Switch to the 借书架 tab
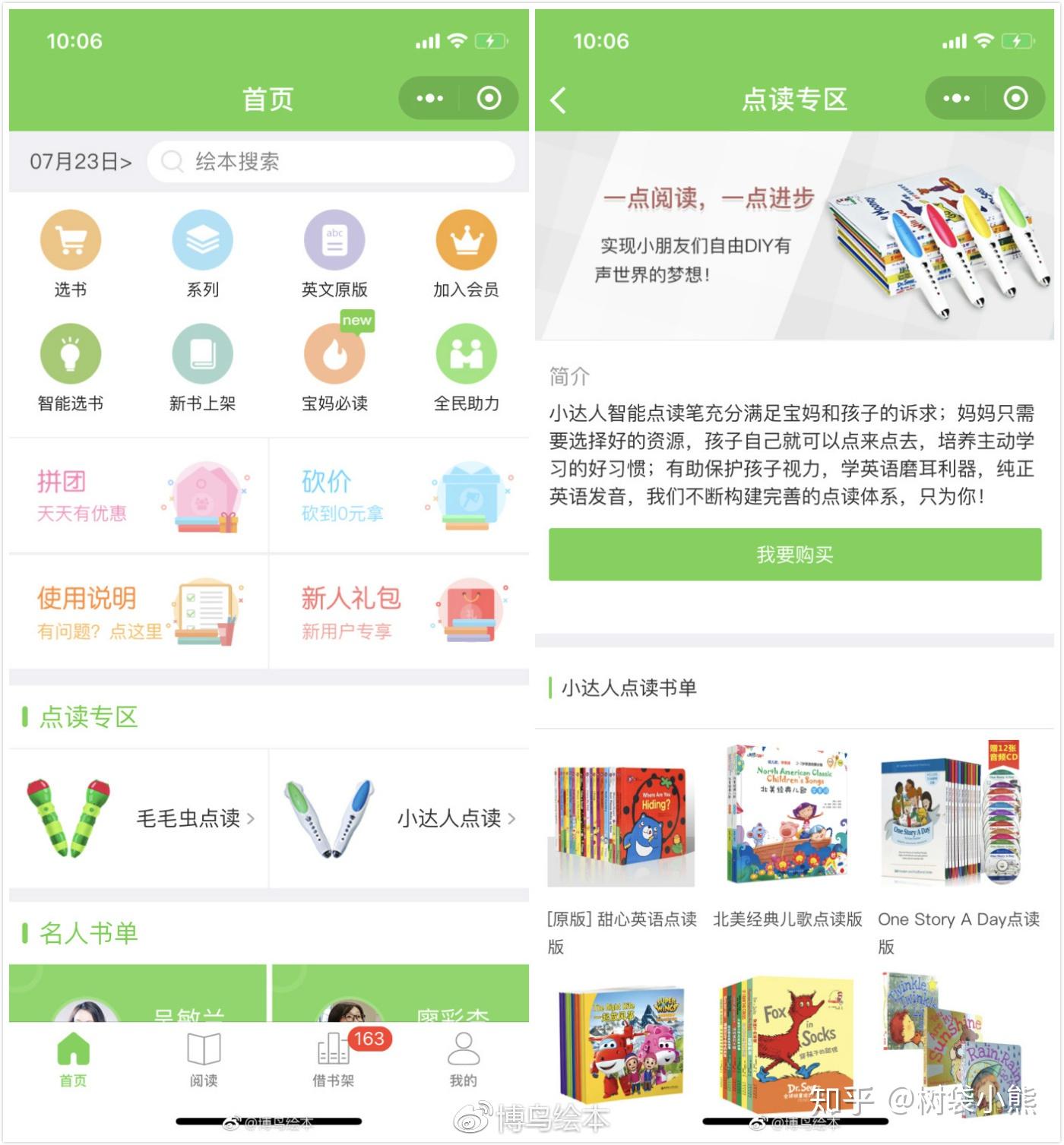 point(334,1060)
